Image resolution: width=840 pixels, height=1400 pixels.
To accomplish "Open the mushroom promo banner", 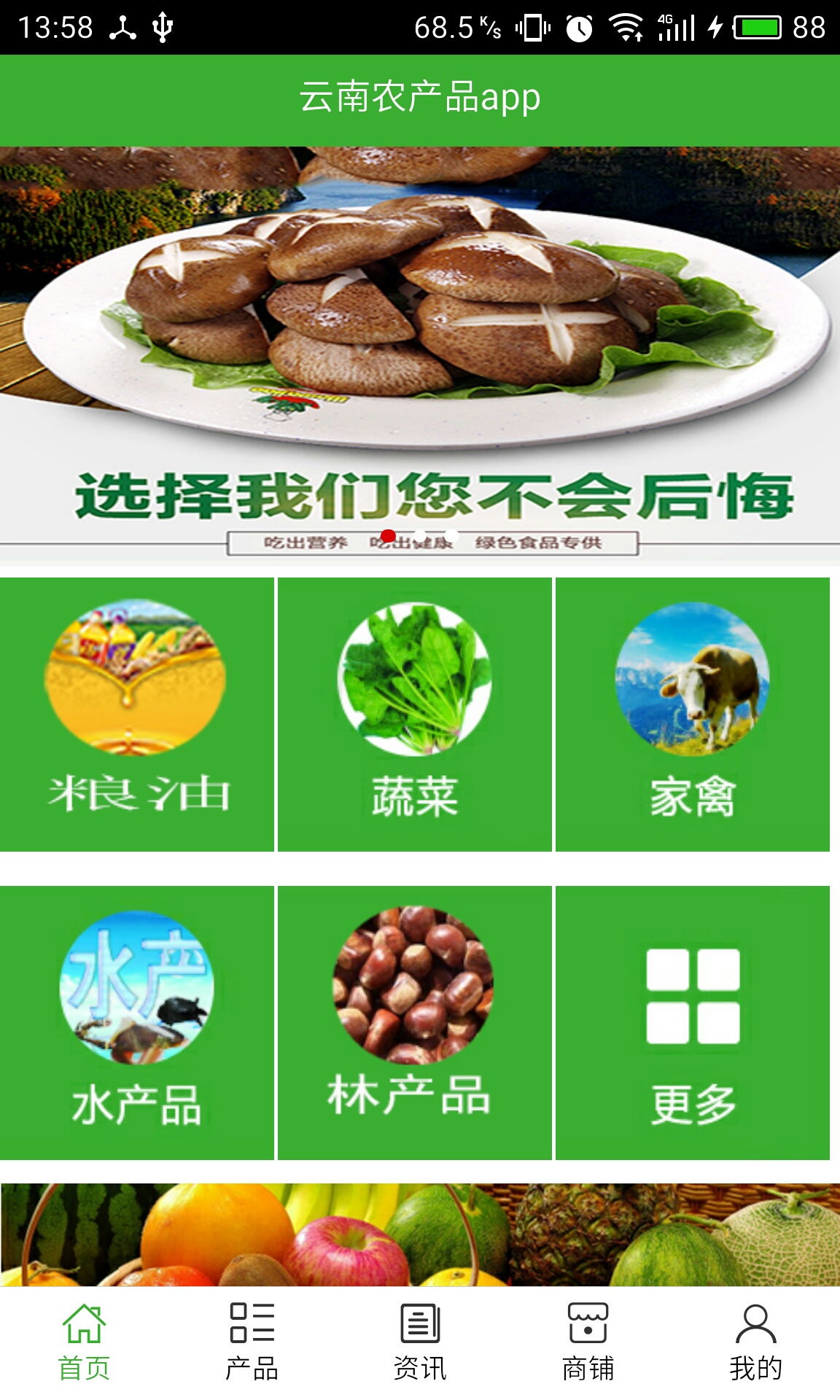I will [x=420, y=328].
